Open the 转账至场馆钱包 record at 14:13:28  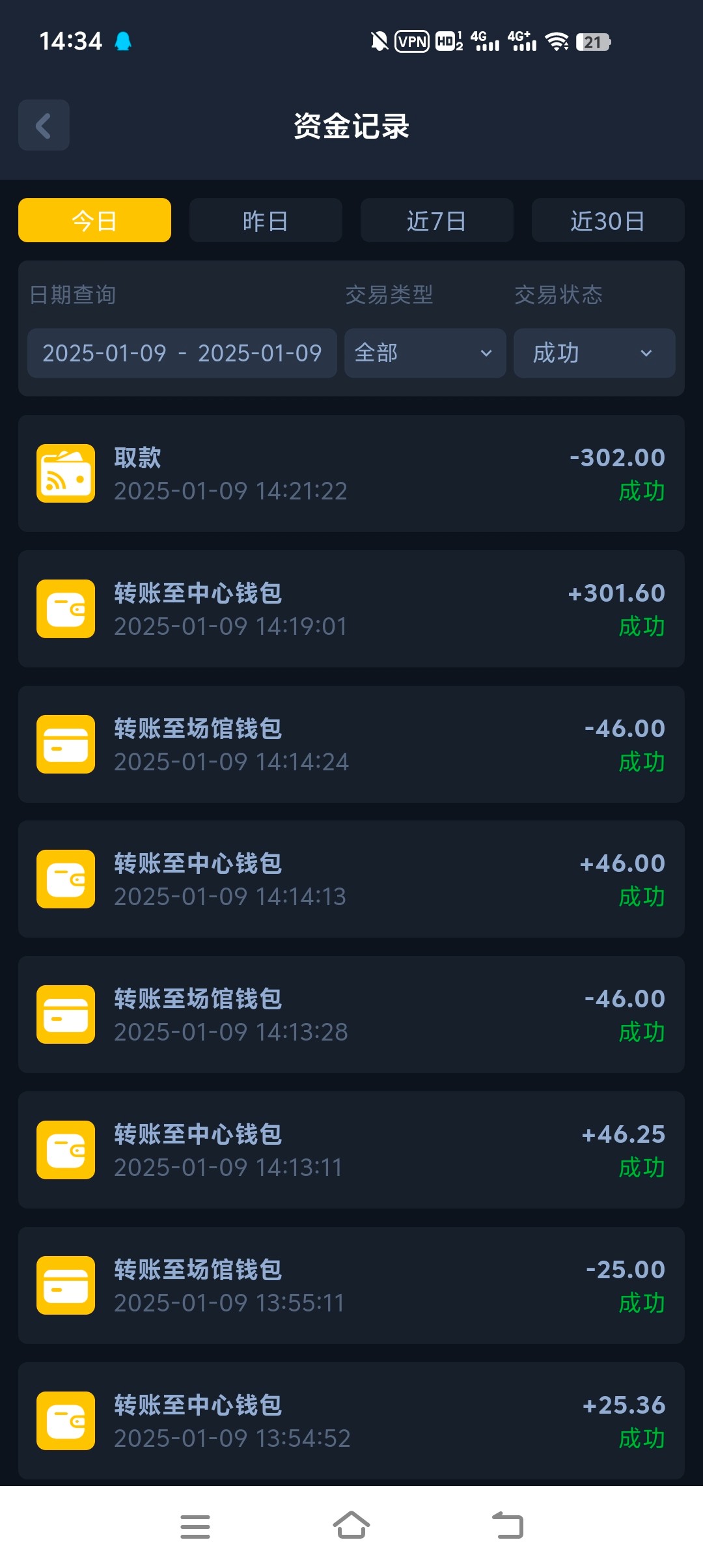tap(351, 1015)
